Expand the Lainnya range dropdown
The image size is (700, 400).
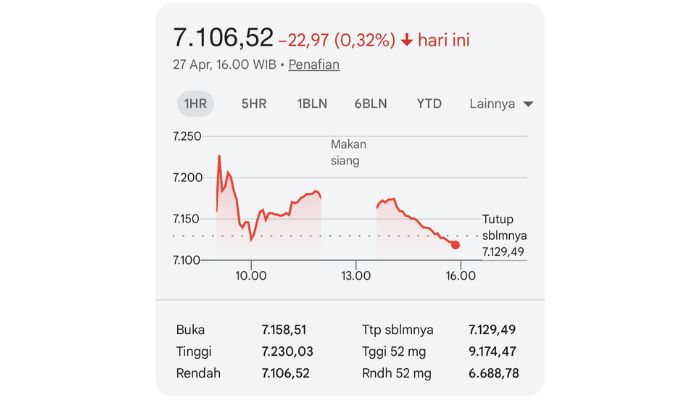(x=501, y=103)
